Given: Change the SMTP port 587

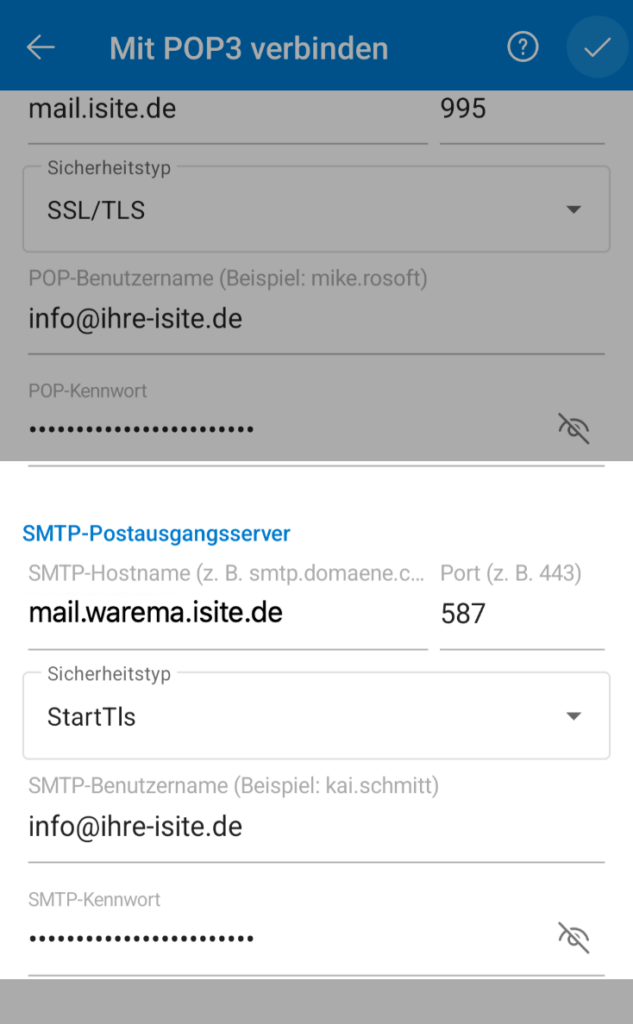Looking at the screenshot, I should coord(520,613).
